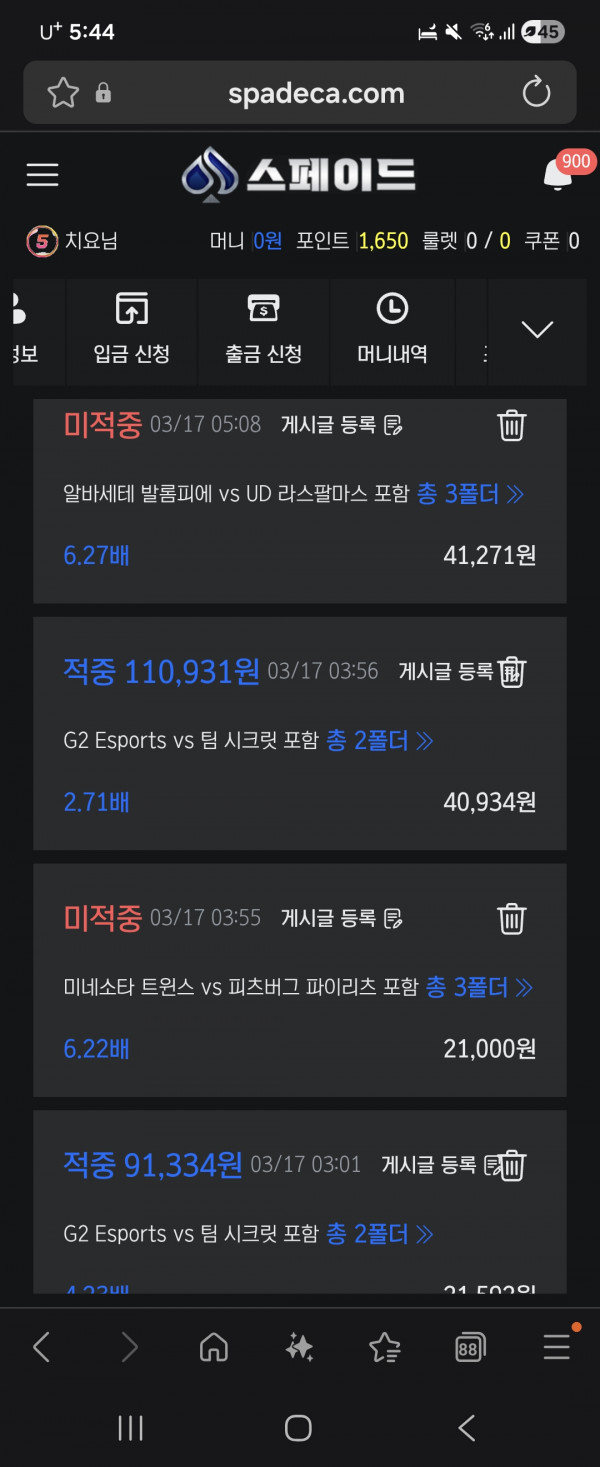Bookmark this page with the star
Image resolution: width=600 pixels, height=1467 pixels.
coord(63,93)
